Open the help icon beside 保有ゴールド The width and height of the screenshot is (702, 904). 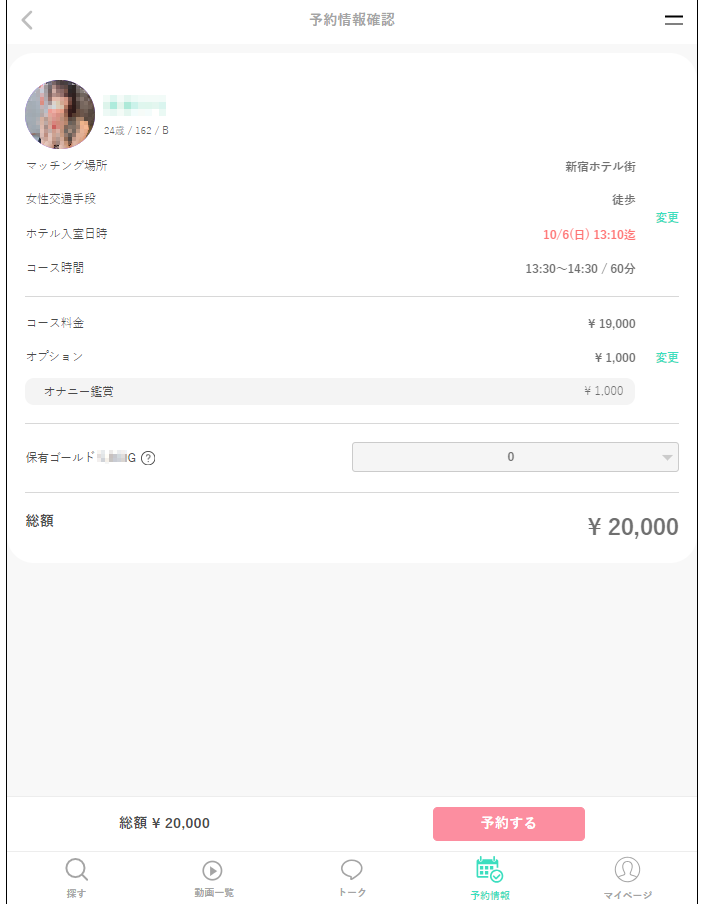click(x=148, y=458)
